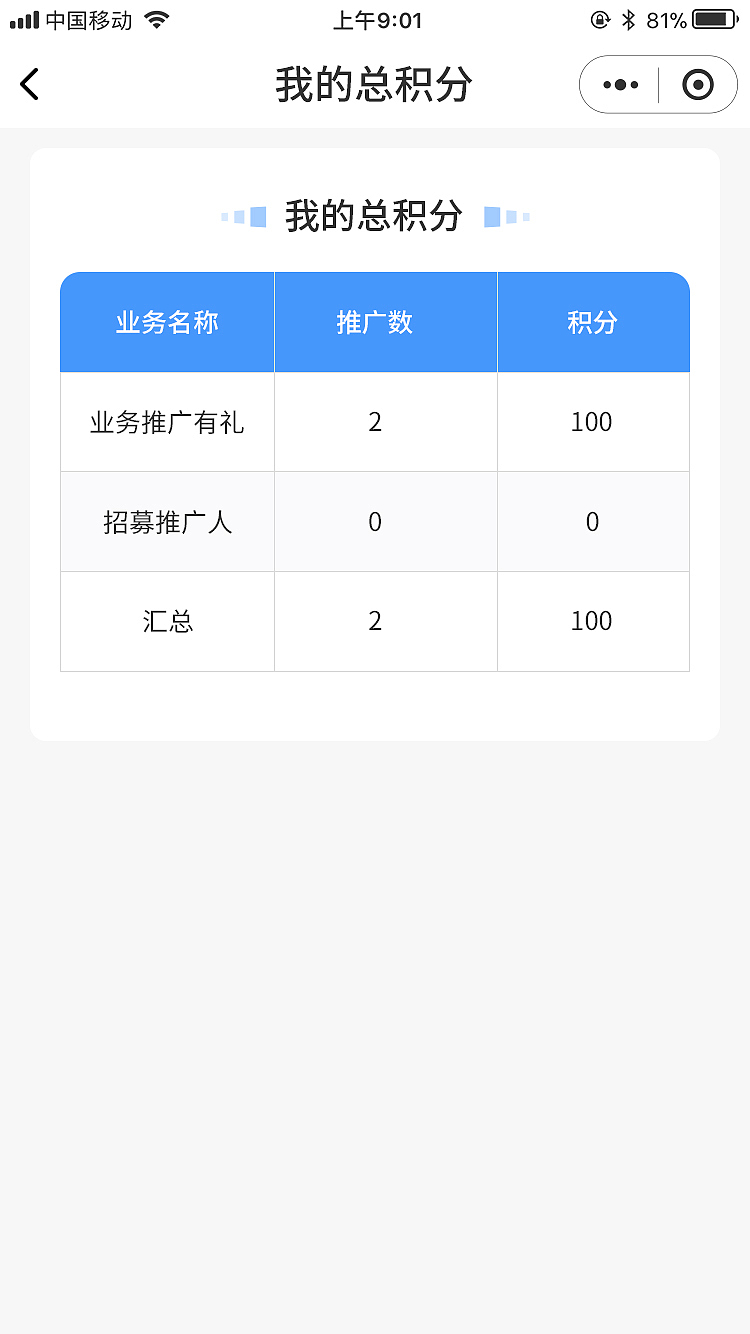This screenshot has height=1334, width=750.
Task: Select the 业务名称 column header
Action: point(167,322)
